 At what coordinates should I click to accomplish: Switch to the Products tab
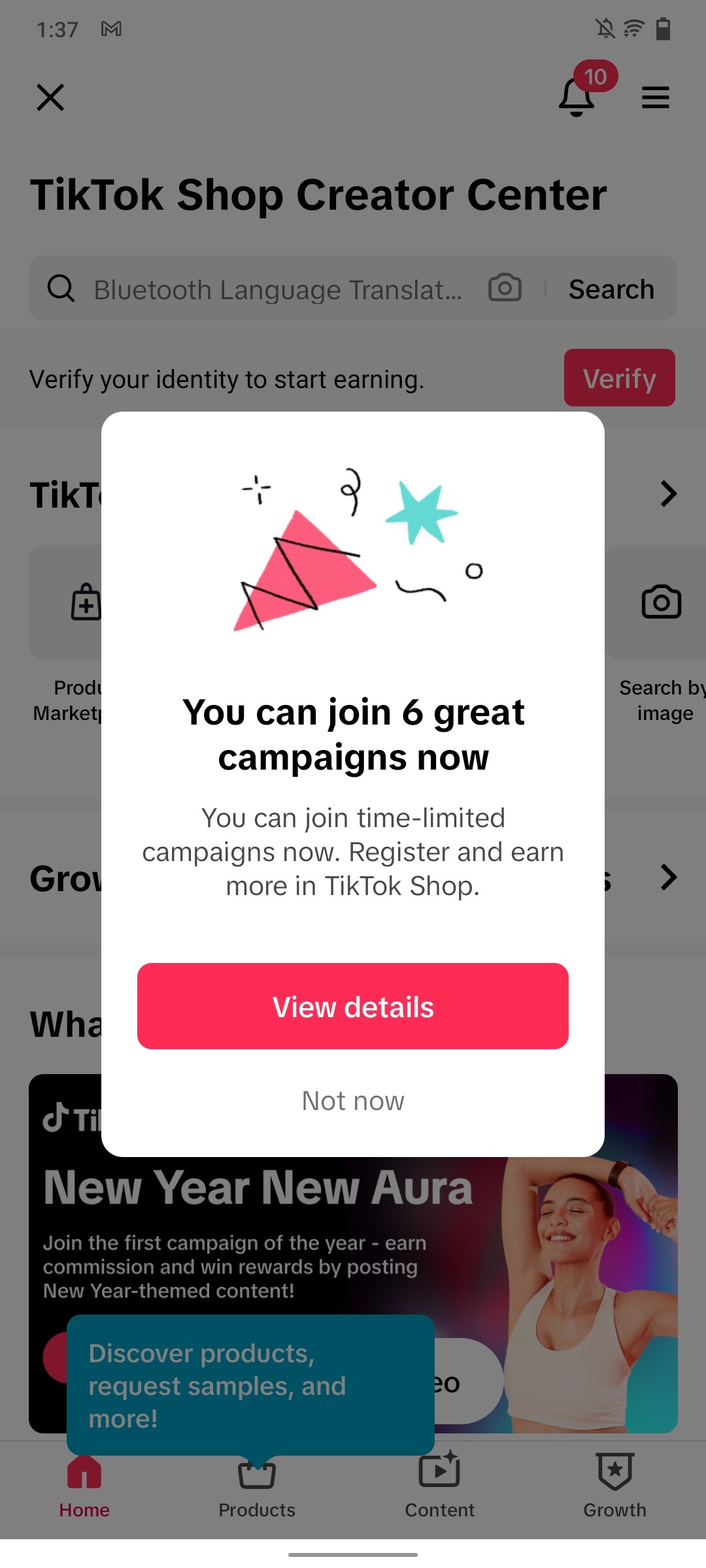click(257, 1490)
